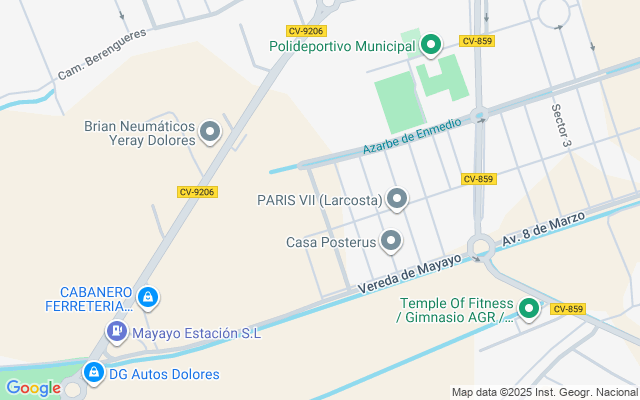
Task: Open the CABANERO FERRETERIA shop pin
Action: tap(147, 297)
